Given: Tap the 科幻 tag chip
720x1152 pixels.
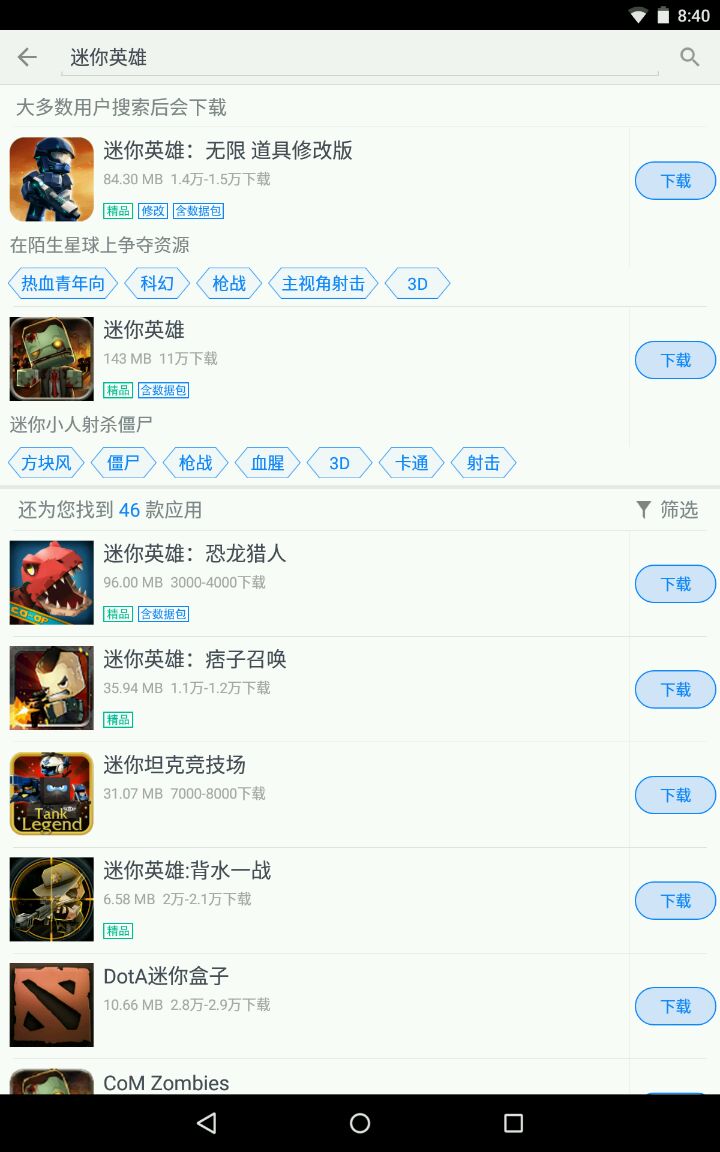Looking at the screenshot, I should pos(157,284).
